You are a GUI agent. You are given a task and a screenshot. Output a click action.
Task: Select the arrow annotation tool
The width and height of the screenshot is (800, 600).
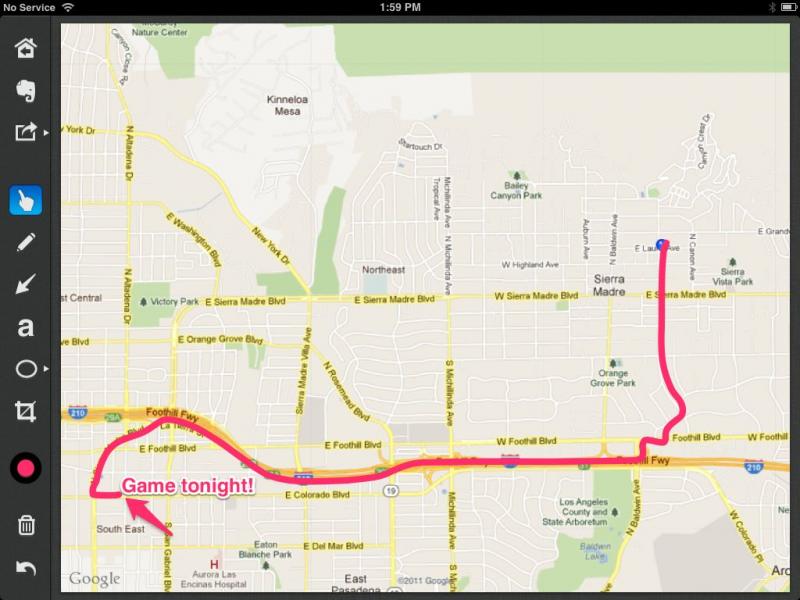pos(26,285)
